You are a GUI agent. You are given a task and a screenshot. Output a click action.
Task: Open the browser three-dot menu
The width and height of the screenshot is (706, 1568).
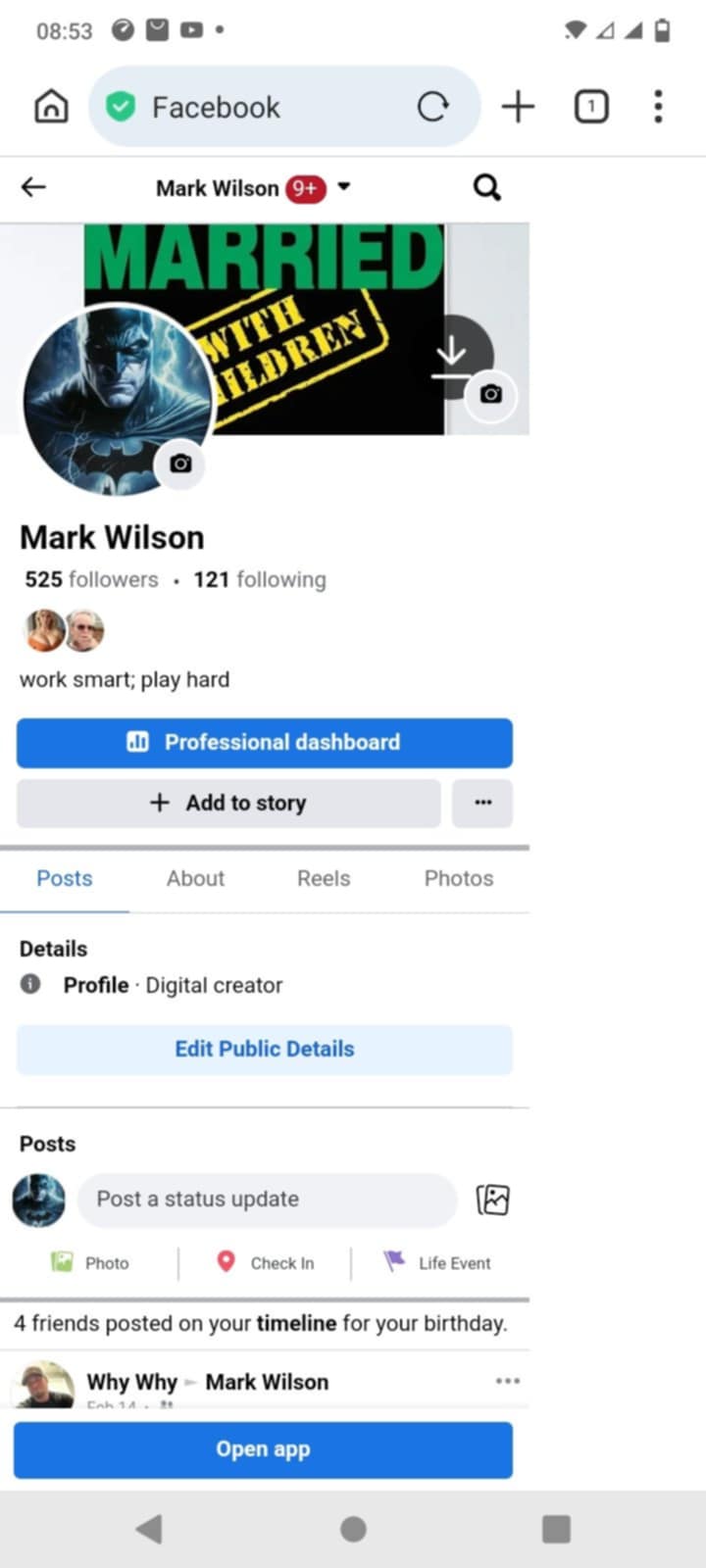point(658,107)
